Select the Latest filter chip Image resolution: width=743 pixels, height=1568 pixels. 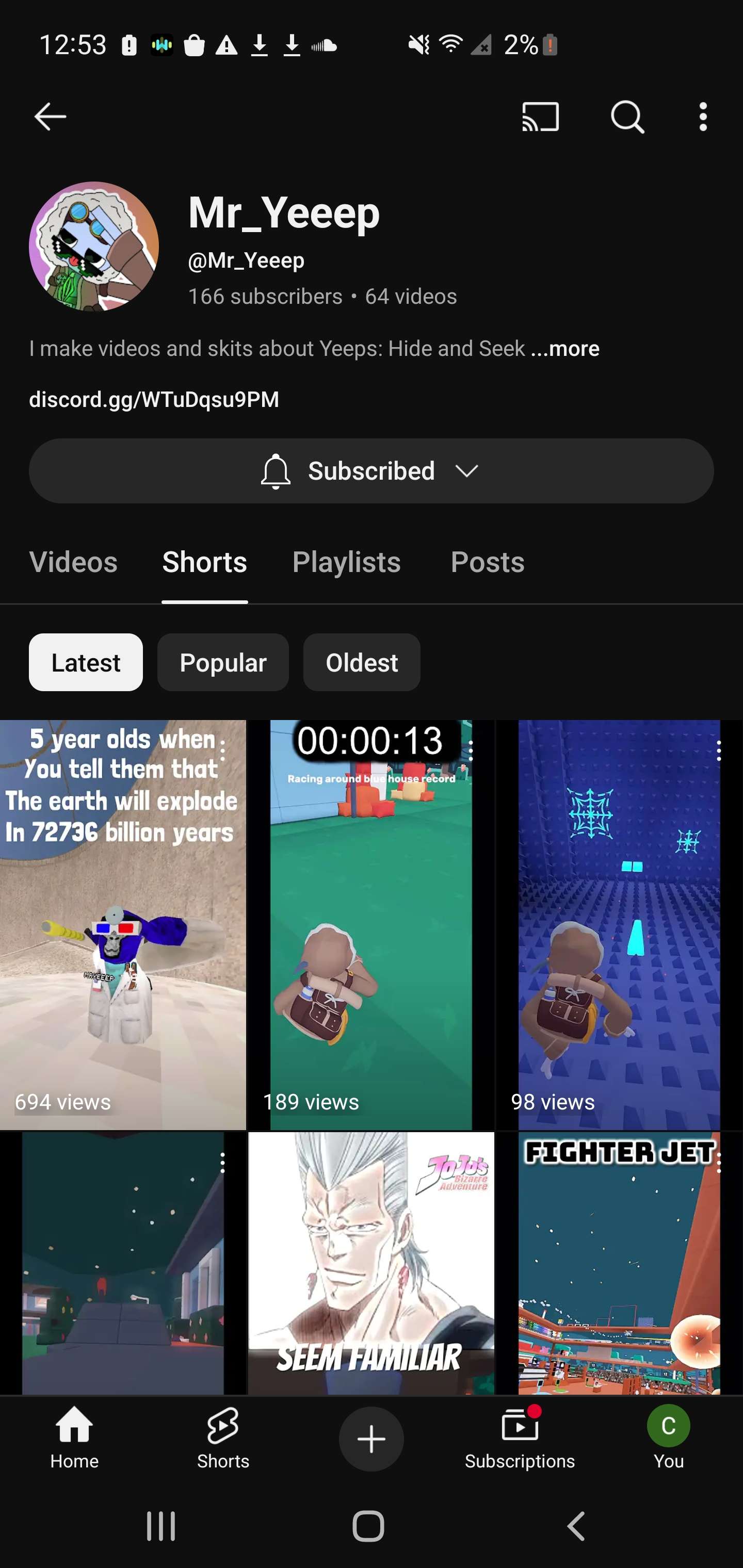click(86, 662)
